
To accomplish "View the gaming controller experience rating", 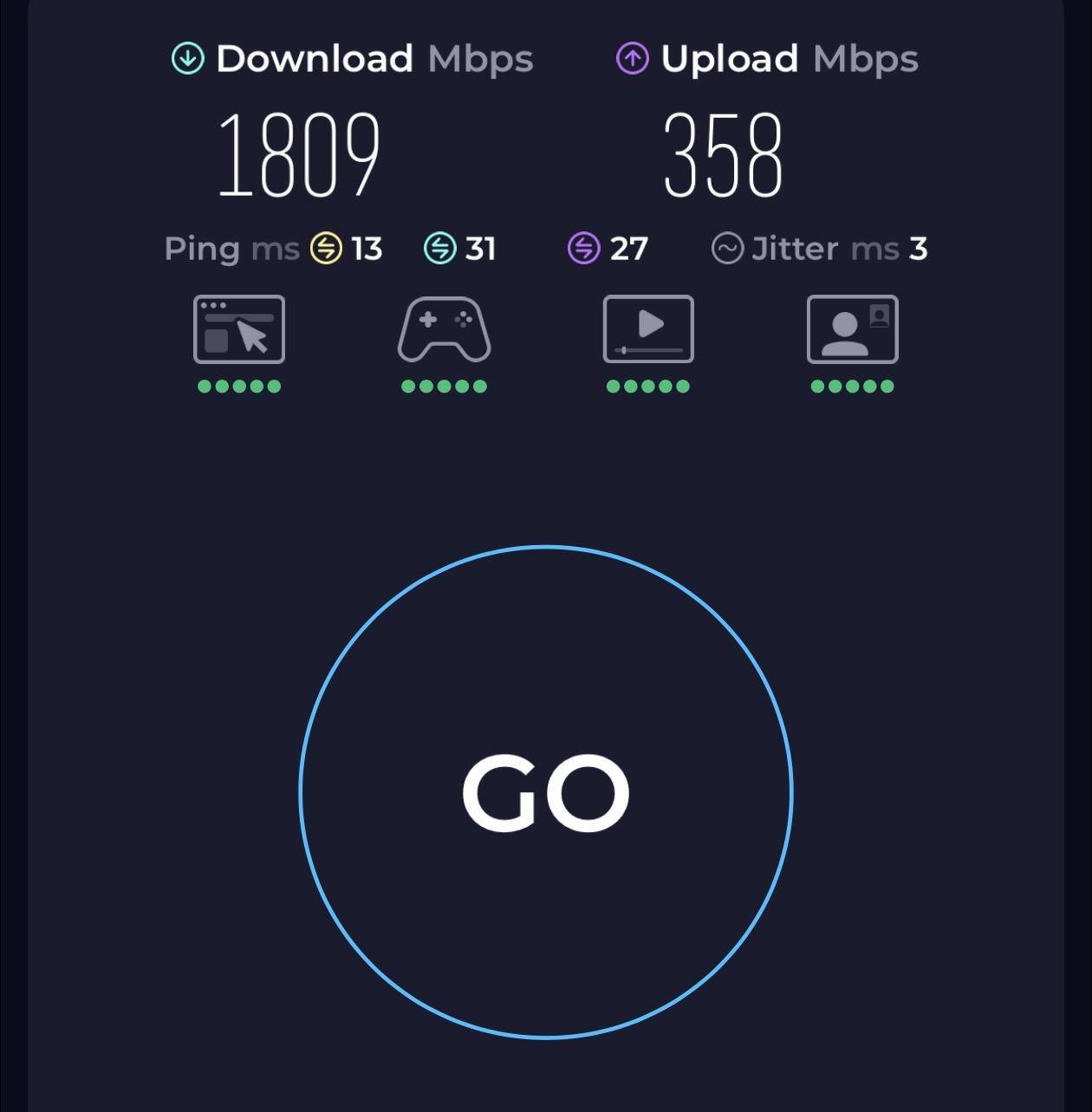I will [444, 330].
